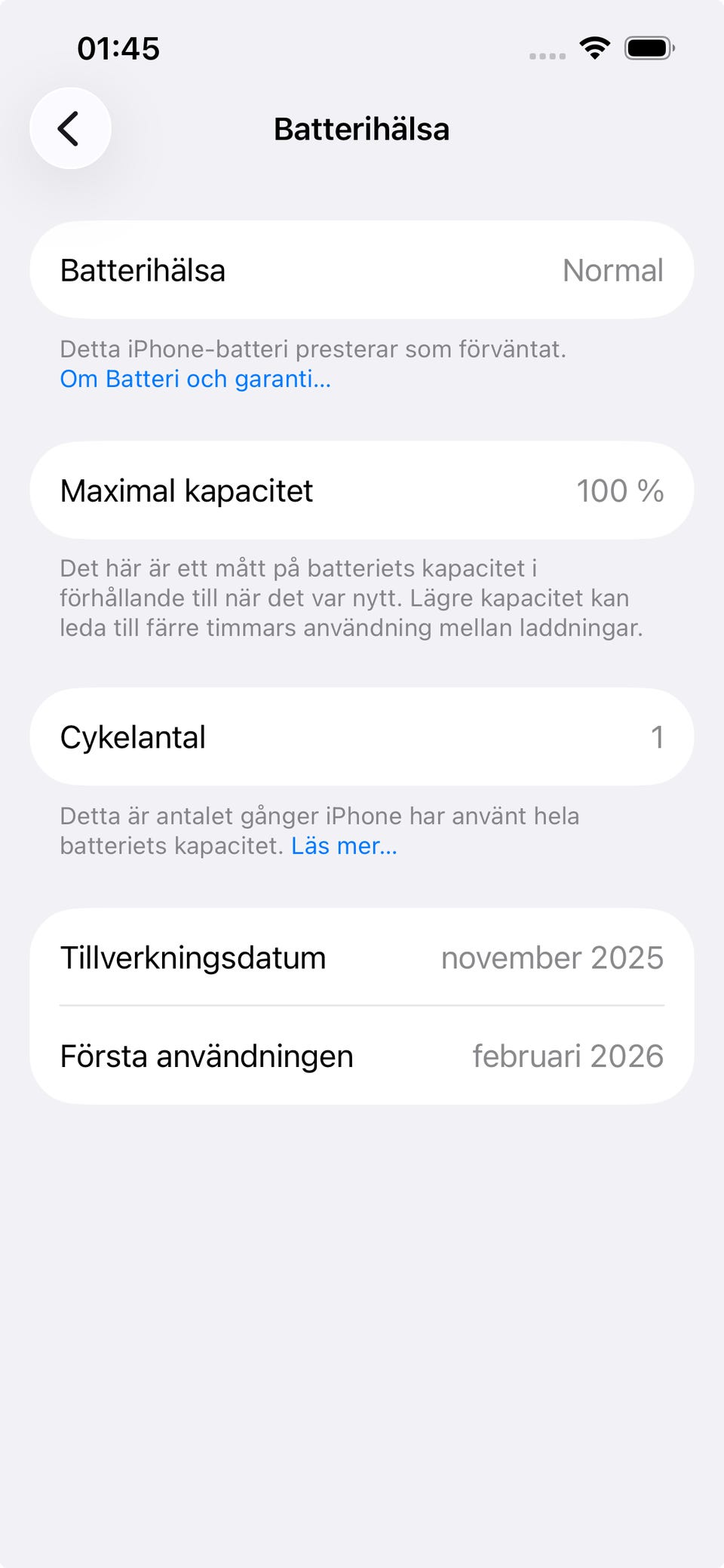Open the "Läs mer…" link under Cykelantal
Image resolution: width=724 pixels, height=1568 pixels.
(x=344, y=846)
